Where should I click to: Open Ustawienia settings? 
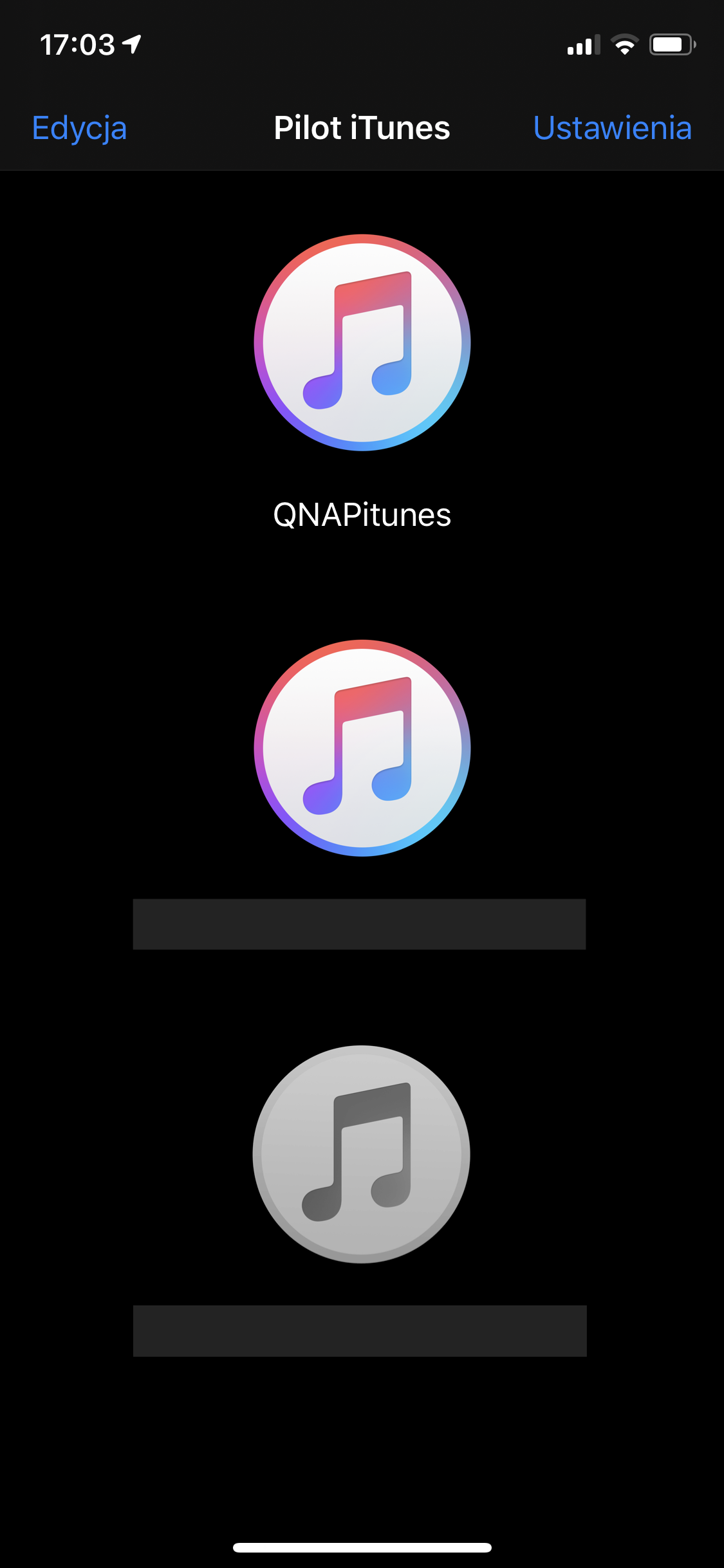tap(612, 128)
